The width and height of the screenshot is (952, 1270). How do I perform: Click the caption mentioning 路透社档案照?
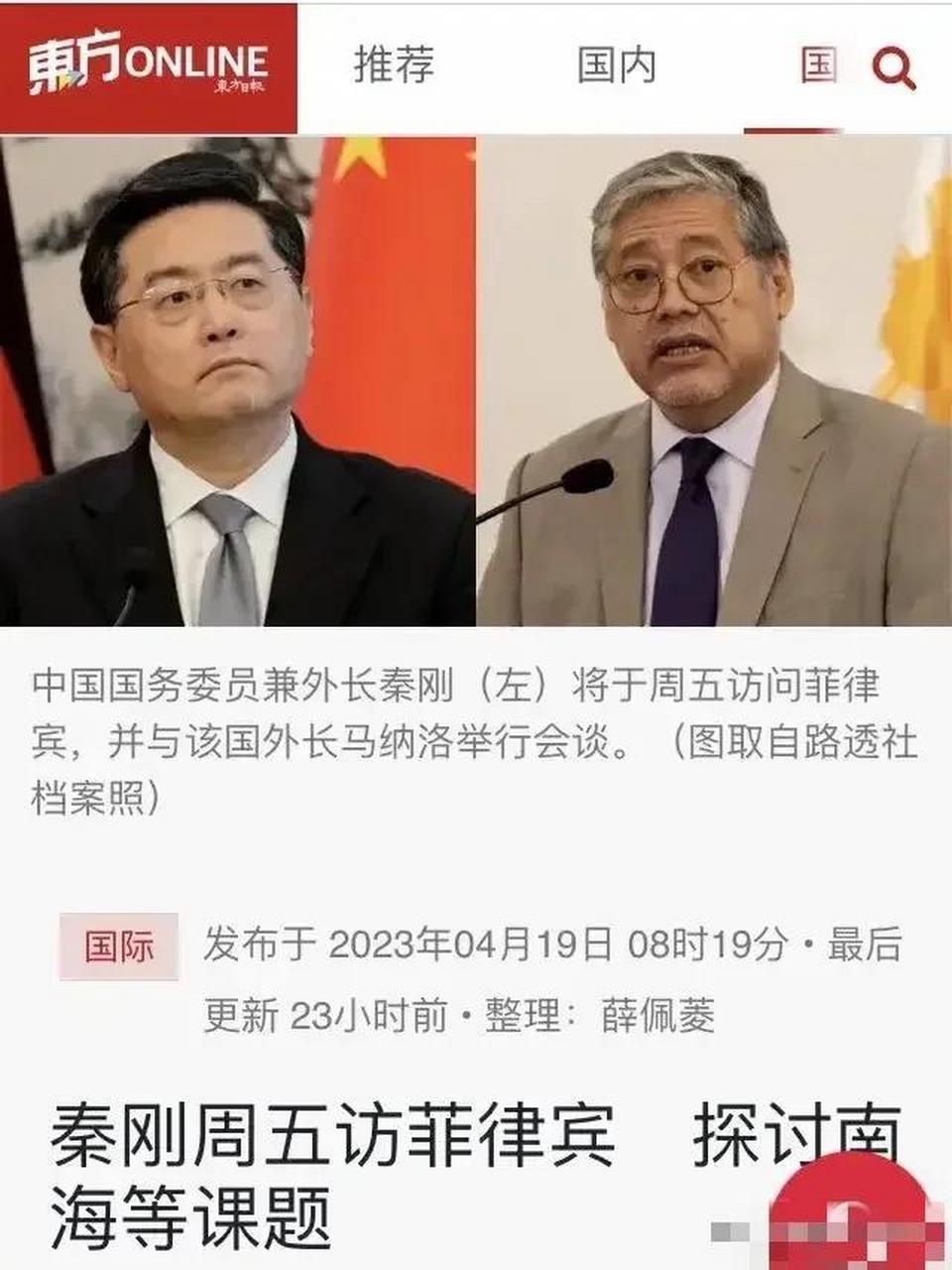[x=476, y=732]
